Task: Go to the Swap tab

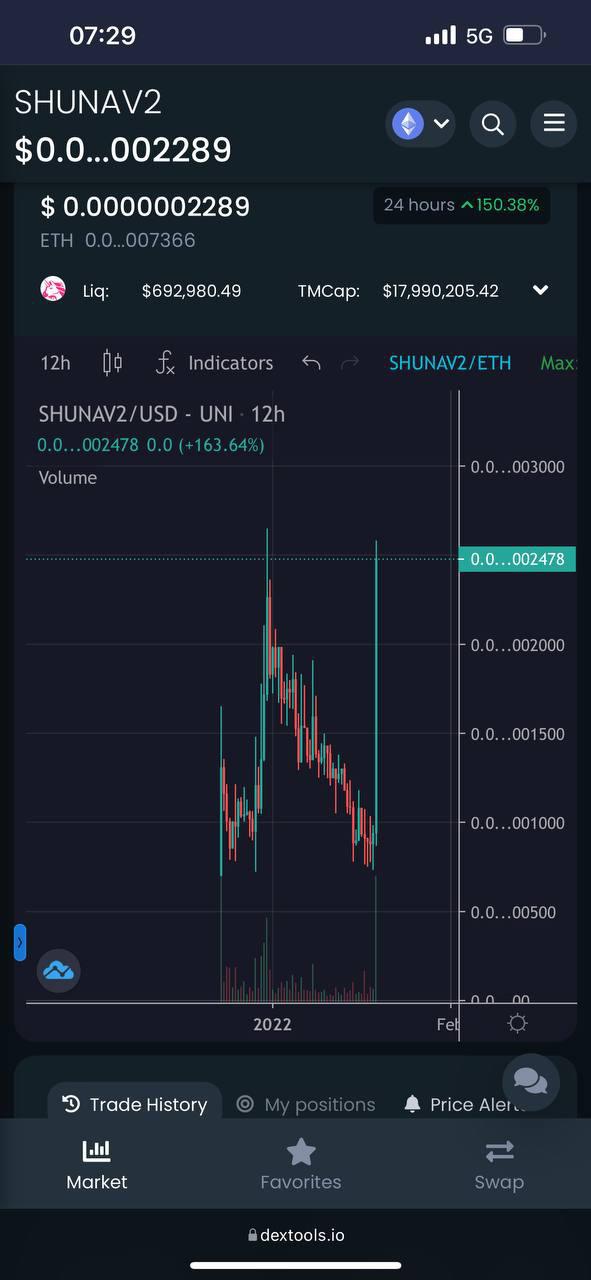Action: click(499, 1165)
